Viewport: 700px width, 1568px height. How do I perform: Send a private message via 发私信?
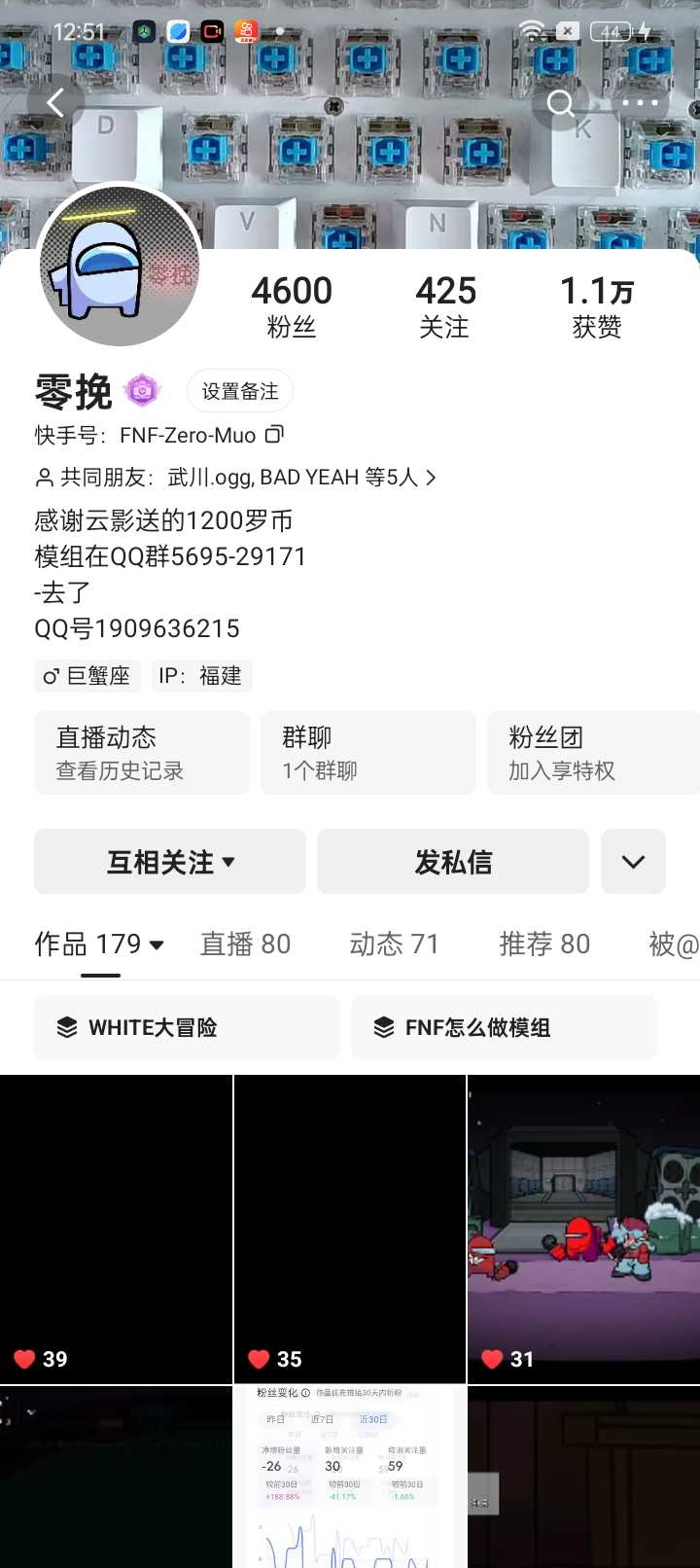(x=453, y=862)
